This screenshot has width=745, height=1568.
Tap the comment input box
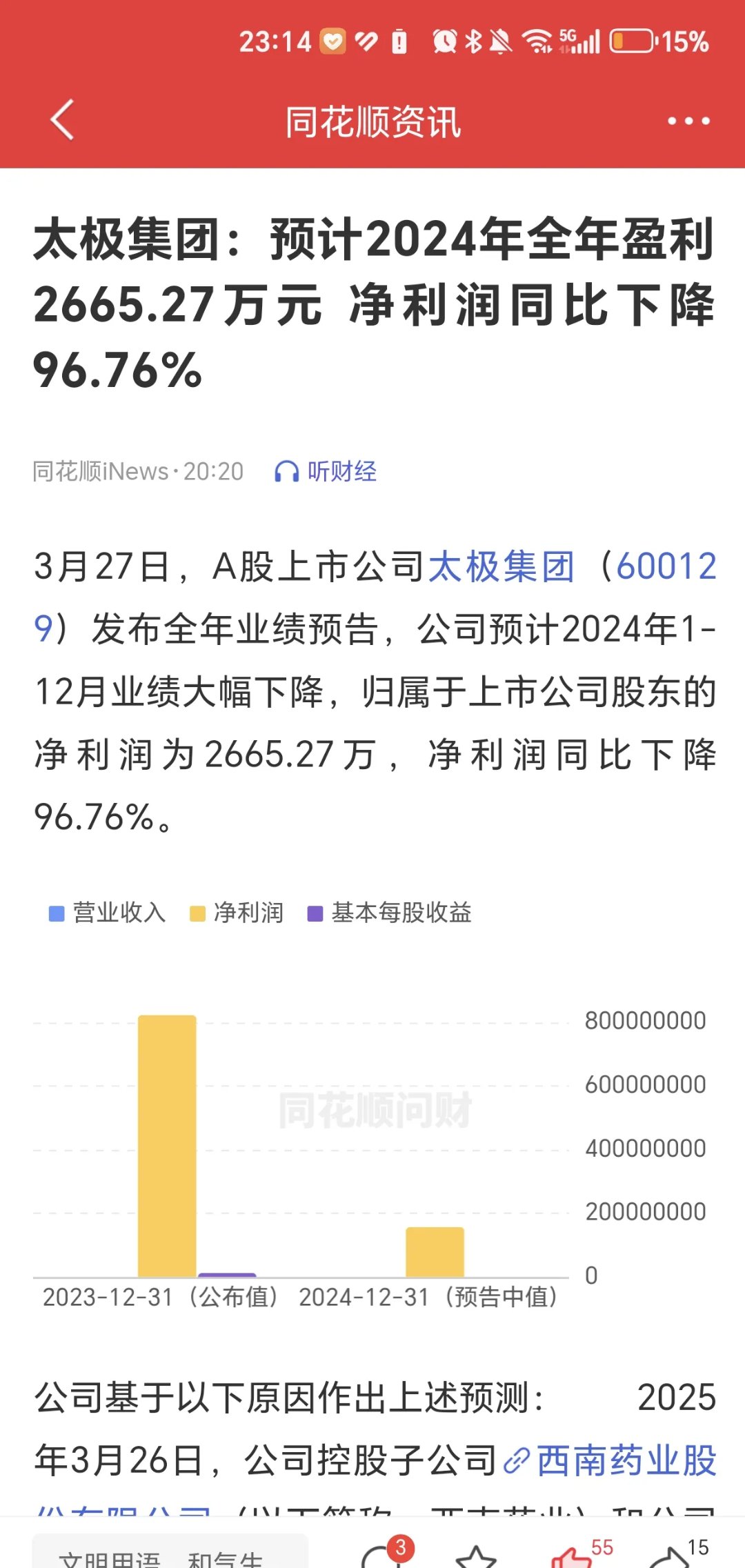pyautogui.click(x=169, y=1554)
